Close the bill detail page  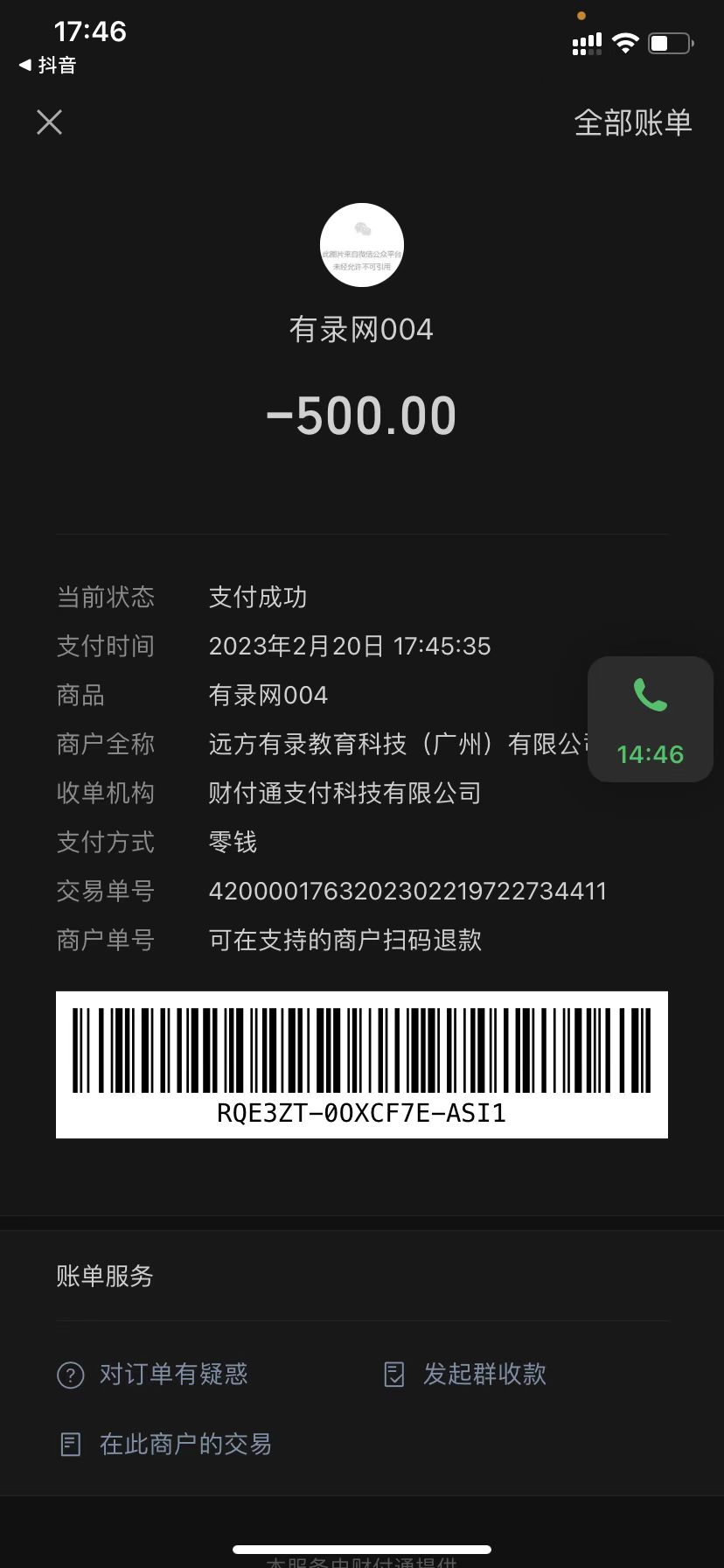click(x=50, y=122)
